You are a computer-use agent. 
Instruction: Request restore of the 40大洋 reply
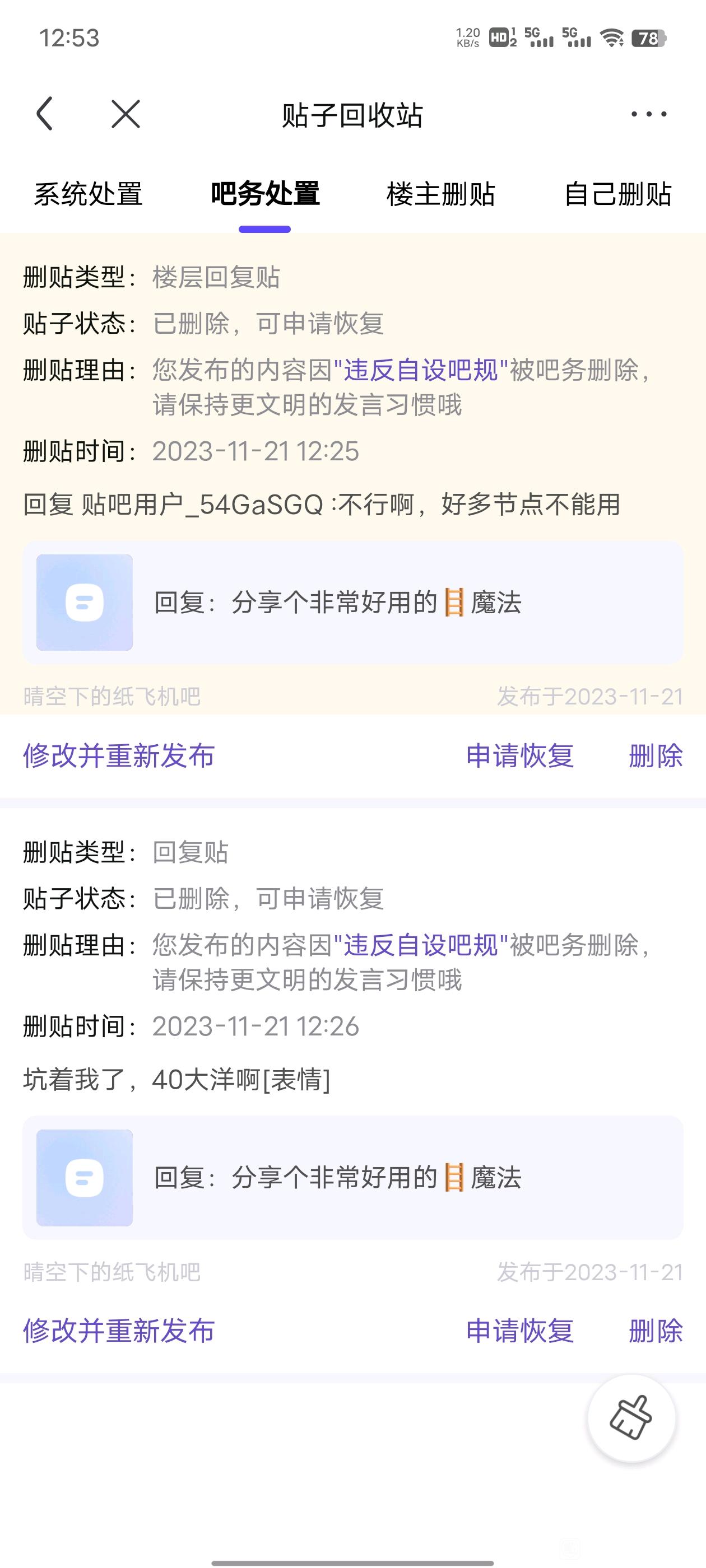click(x=519, y=1331)
